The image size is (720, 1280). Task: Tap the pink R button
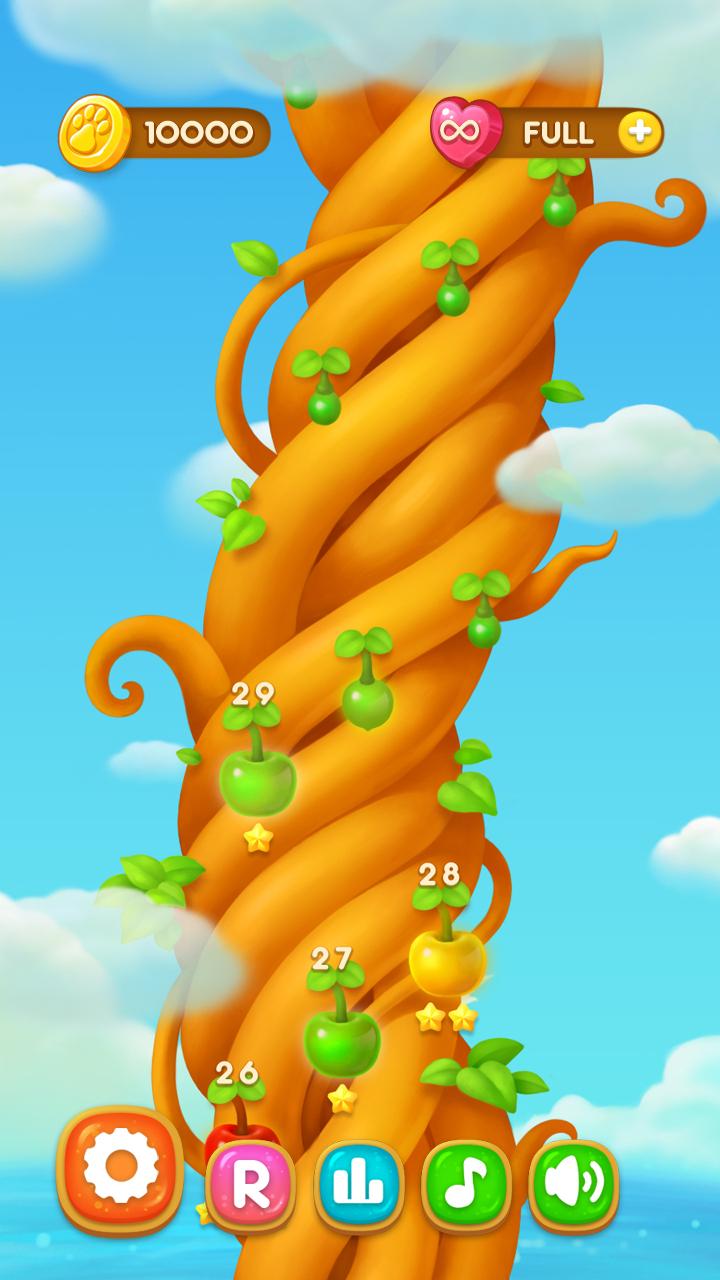click(250, 1187)
